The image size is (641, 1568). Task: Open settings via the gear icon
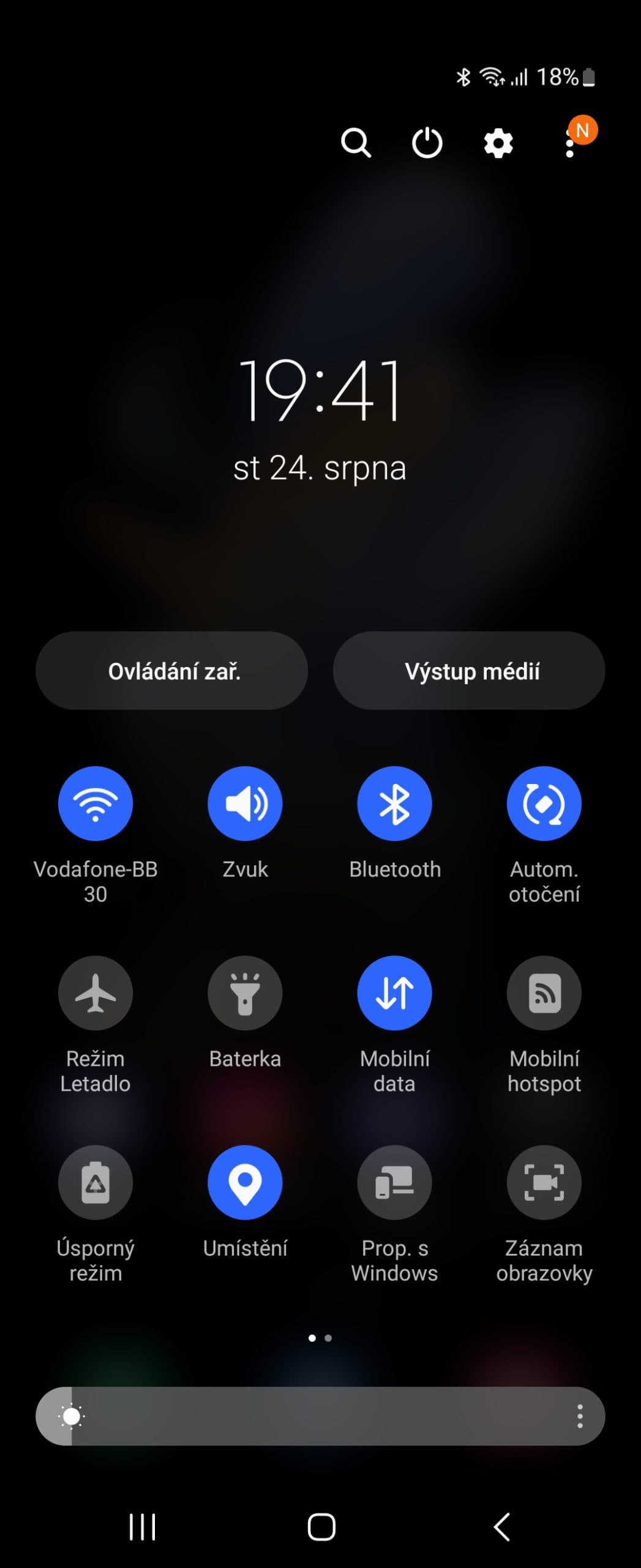coord(498,143)
